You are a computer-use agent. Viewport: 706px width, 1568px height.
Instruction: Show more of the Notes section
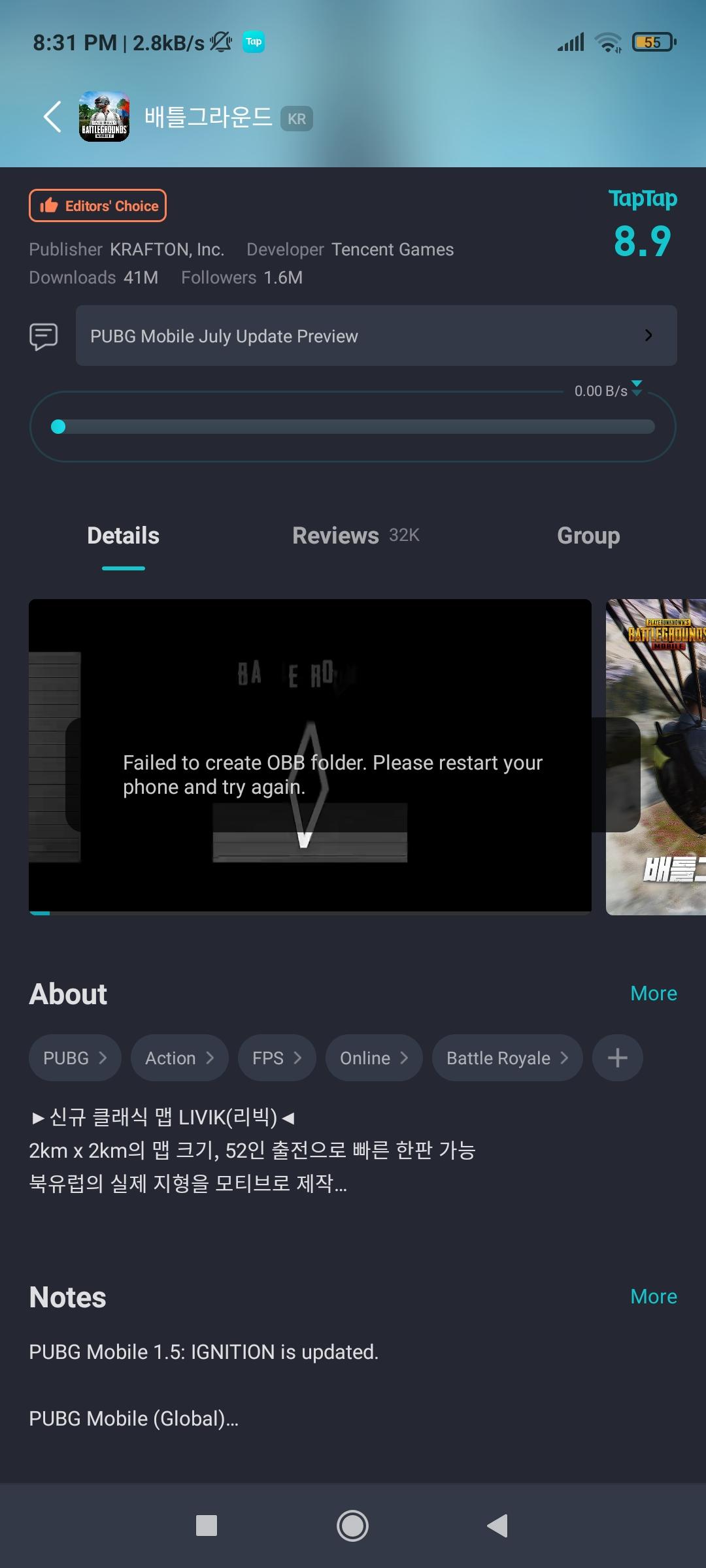(x=653, y=1297)
